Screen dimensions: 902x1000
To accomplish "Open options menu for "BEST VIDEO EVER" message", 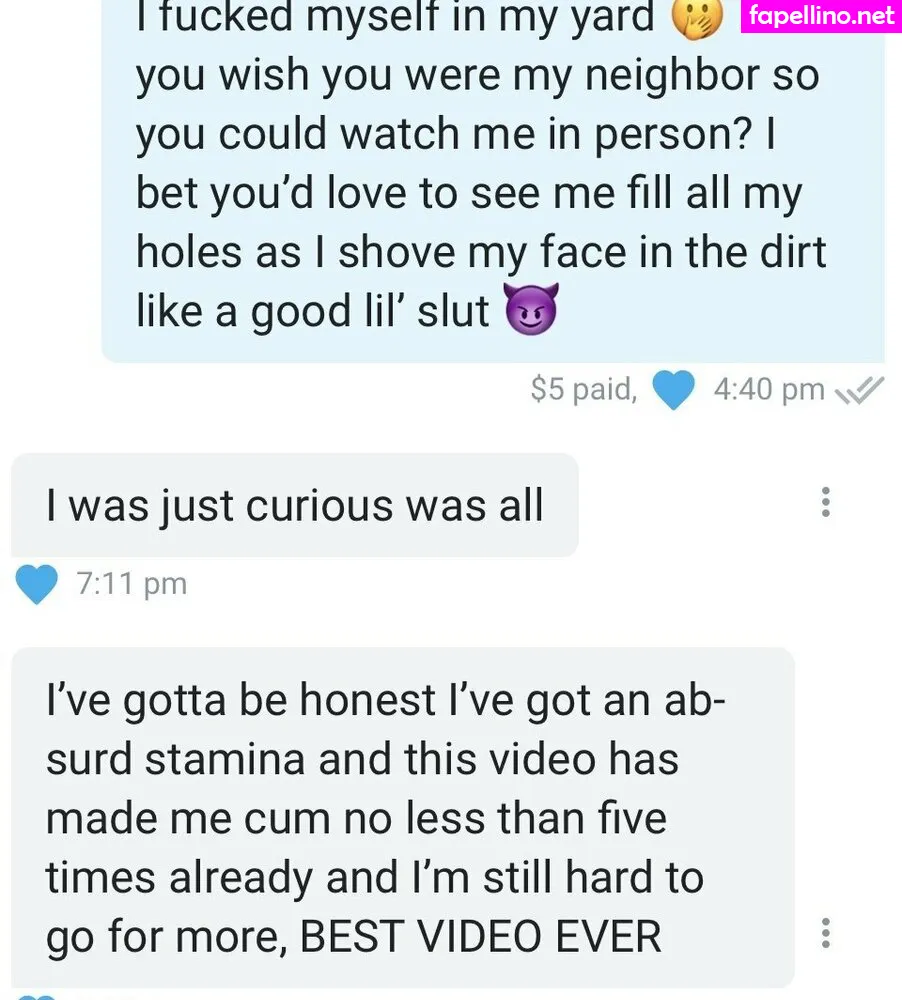I will [825, 932].
